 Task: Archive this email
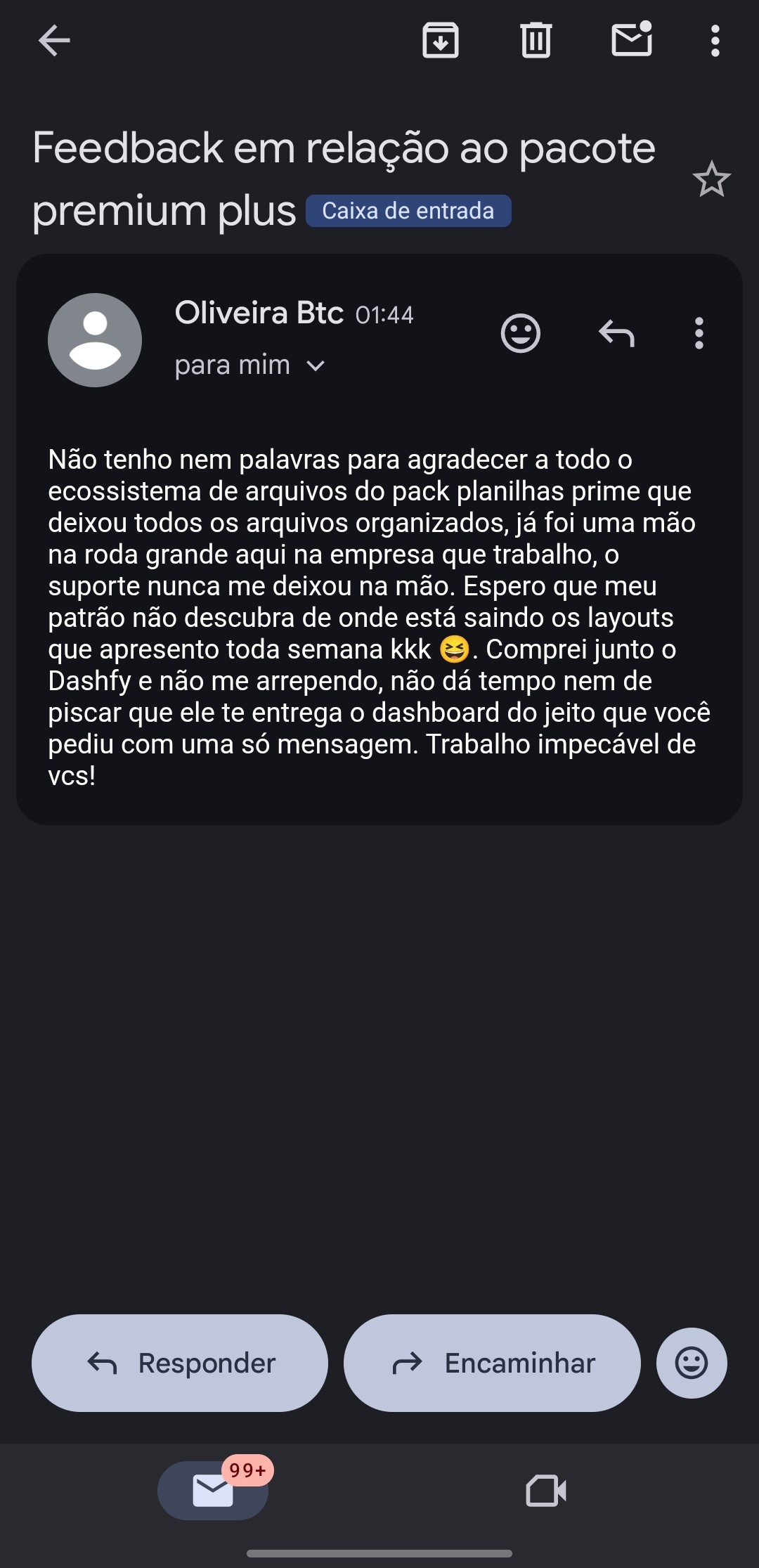(x=441, y=40)
